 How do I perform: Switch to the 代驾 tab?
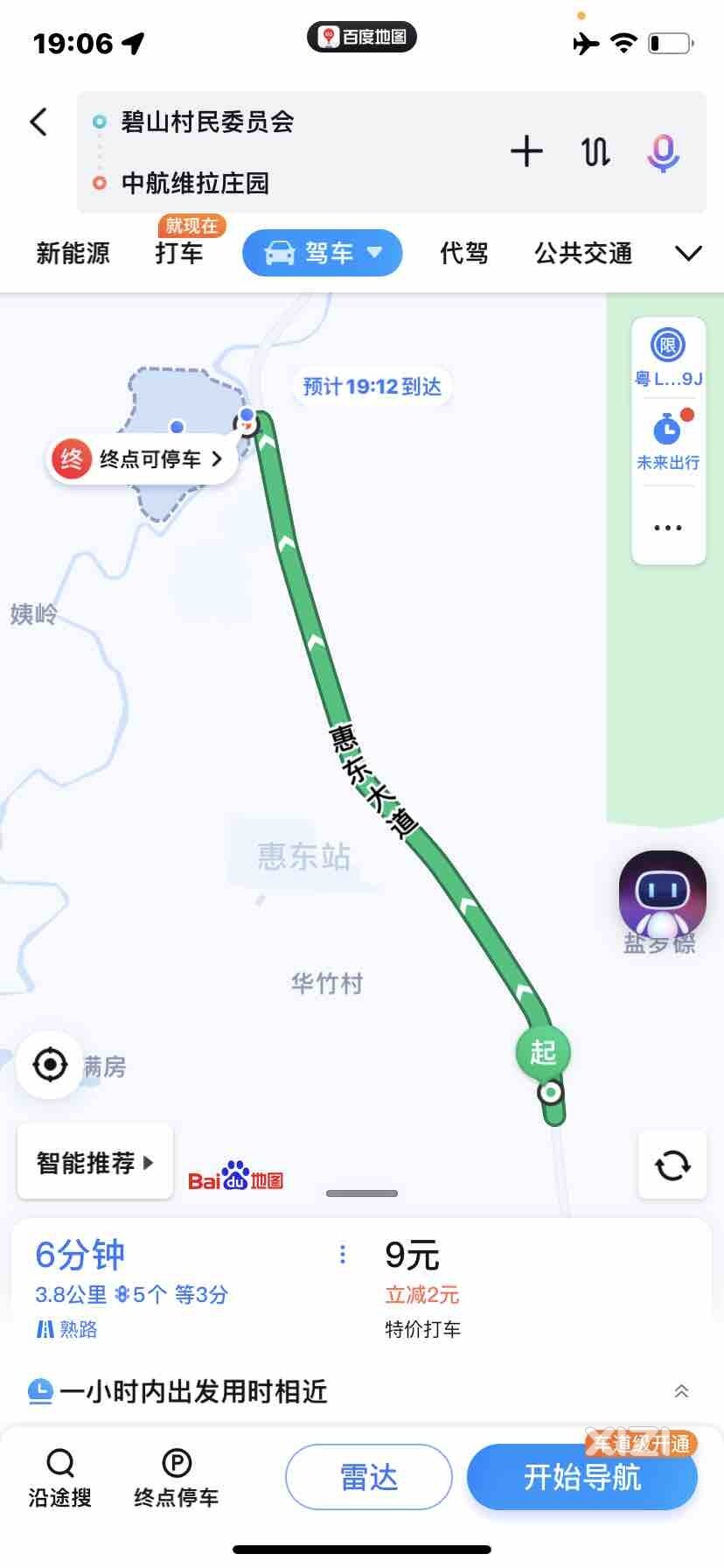tap(463, 253)
